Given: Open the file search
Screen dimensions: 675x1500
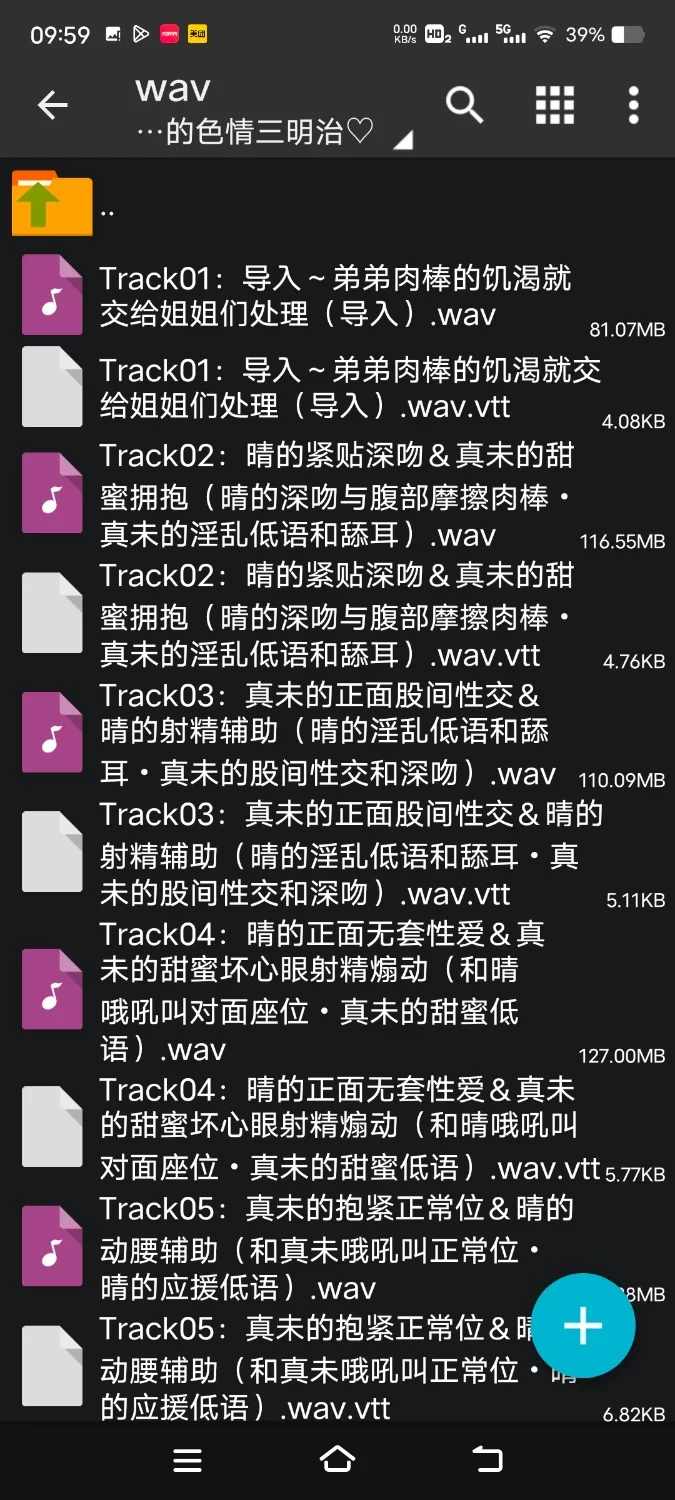Looking at the screenshot, I should (464, 105).
